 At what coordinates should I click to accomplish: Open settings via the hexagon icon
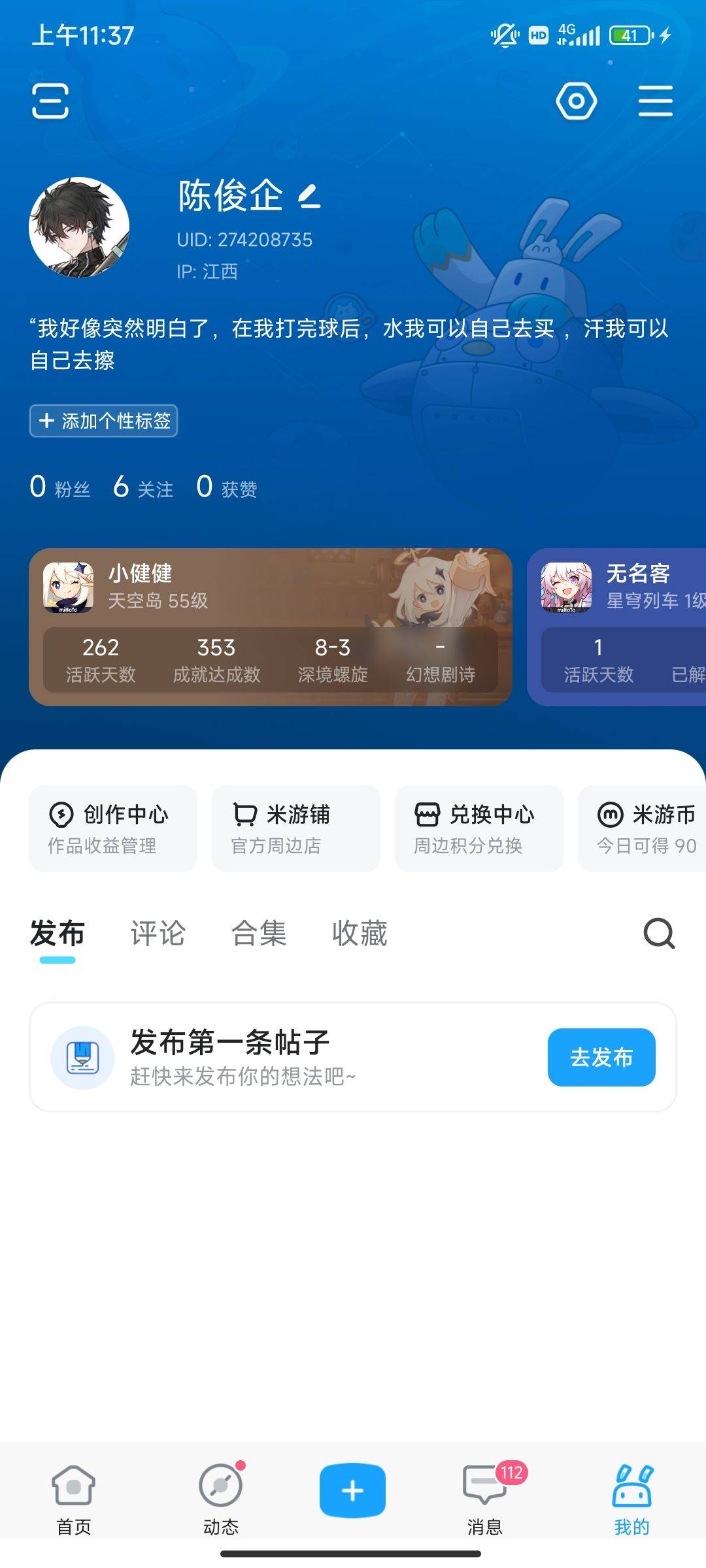coord(575,102)
